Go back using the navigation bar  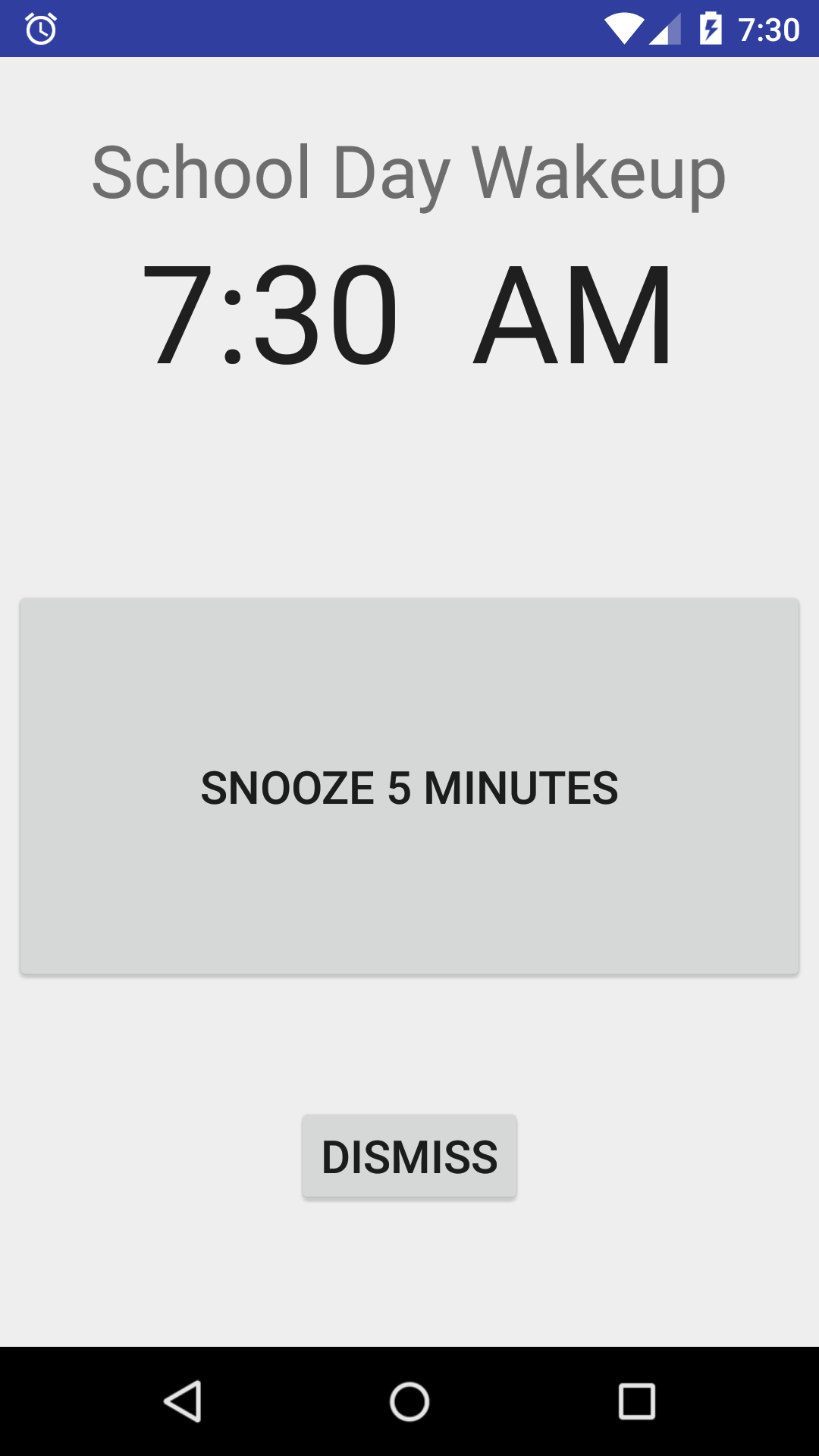(183, 1401)
